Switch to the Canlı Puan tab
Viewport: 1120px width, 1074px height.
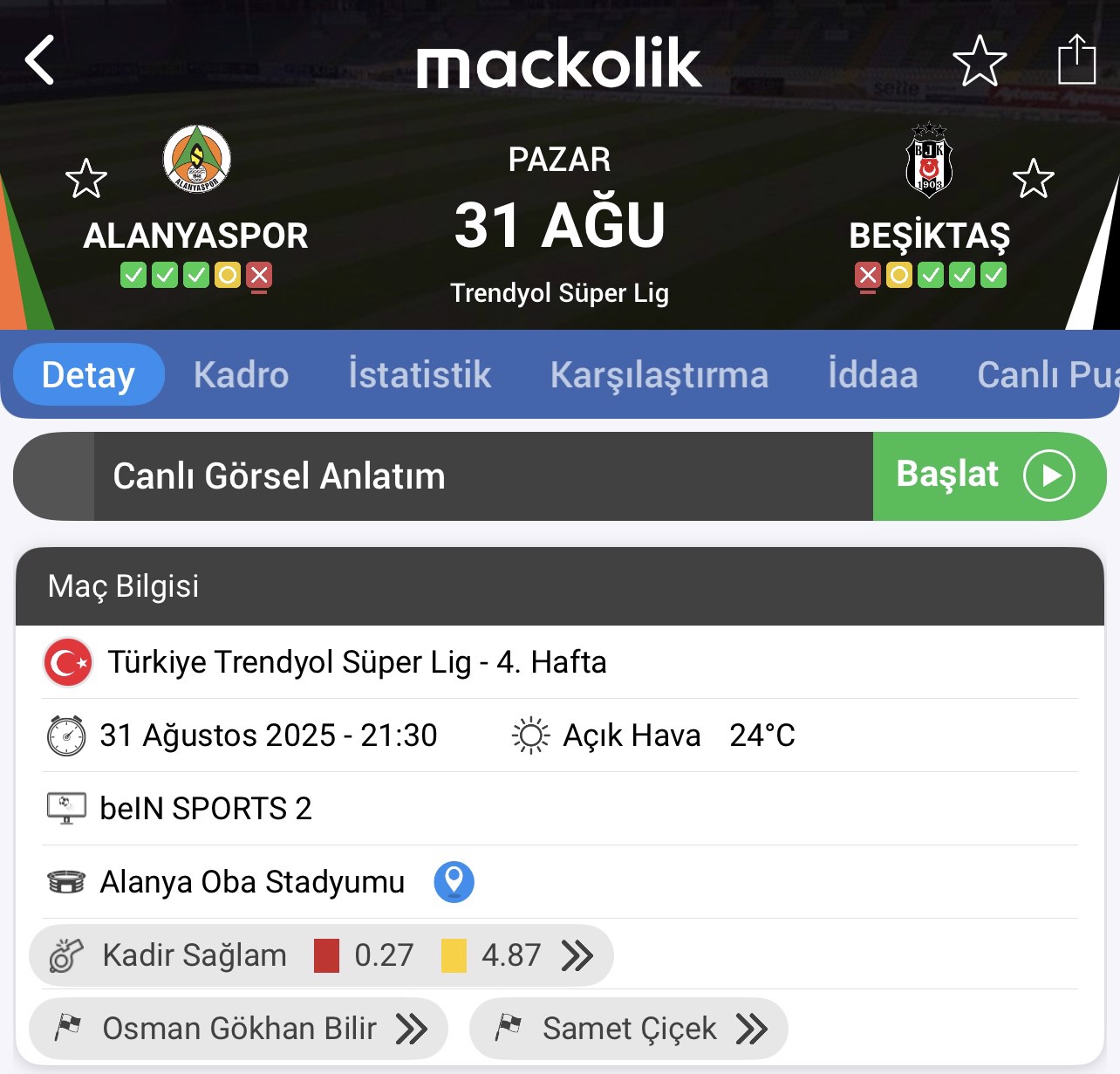point(1045,375)
